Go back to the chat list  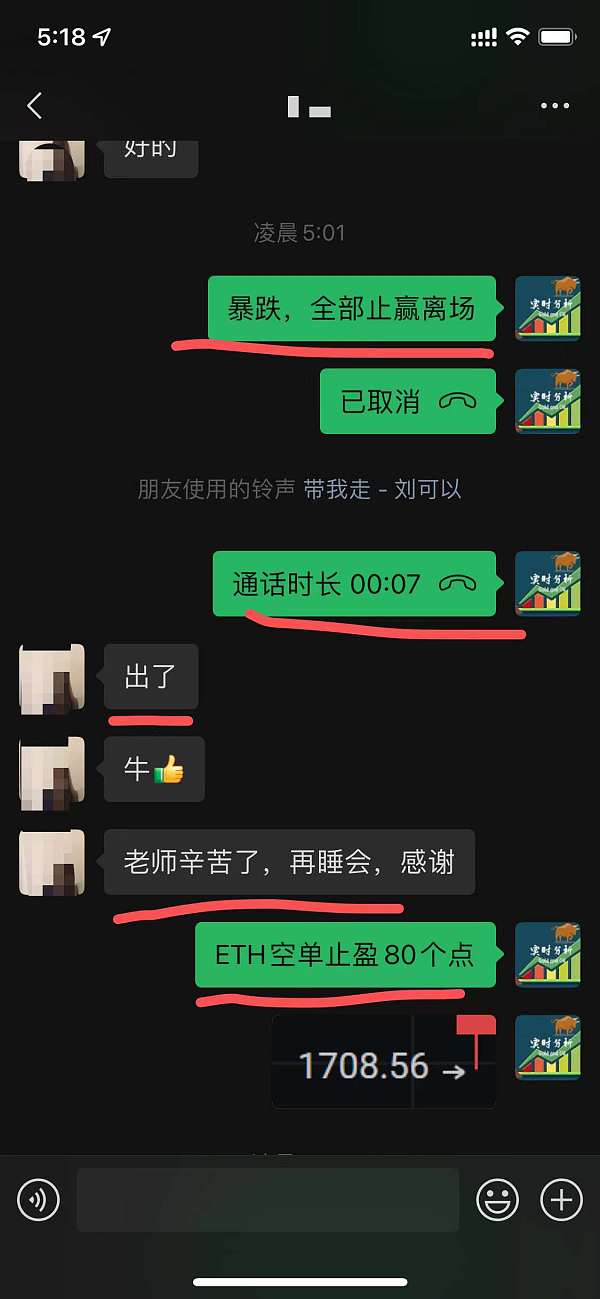tap(35, 106)
